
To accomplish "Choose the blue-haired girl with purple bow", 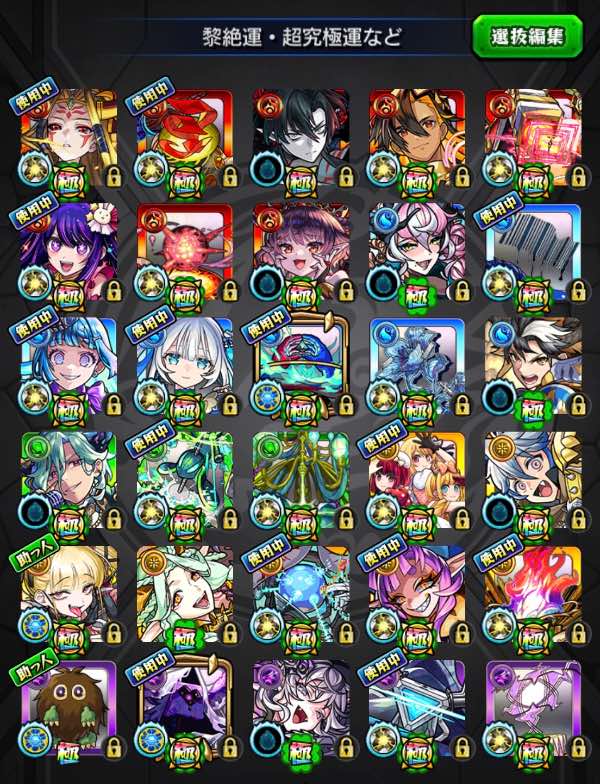I will point(69,366).
